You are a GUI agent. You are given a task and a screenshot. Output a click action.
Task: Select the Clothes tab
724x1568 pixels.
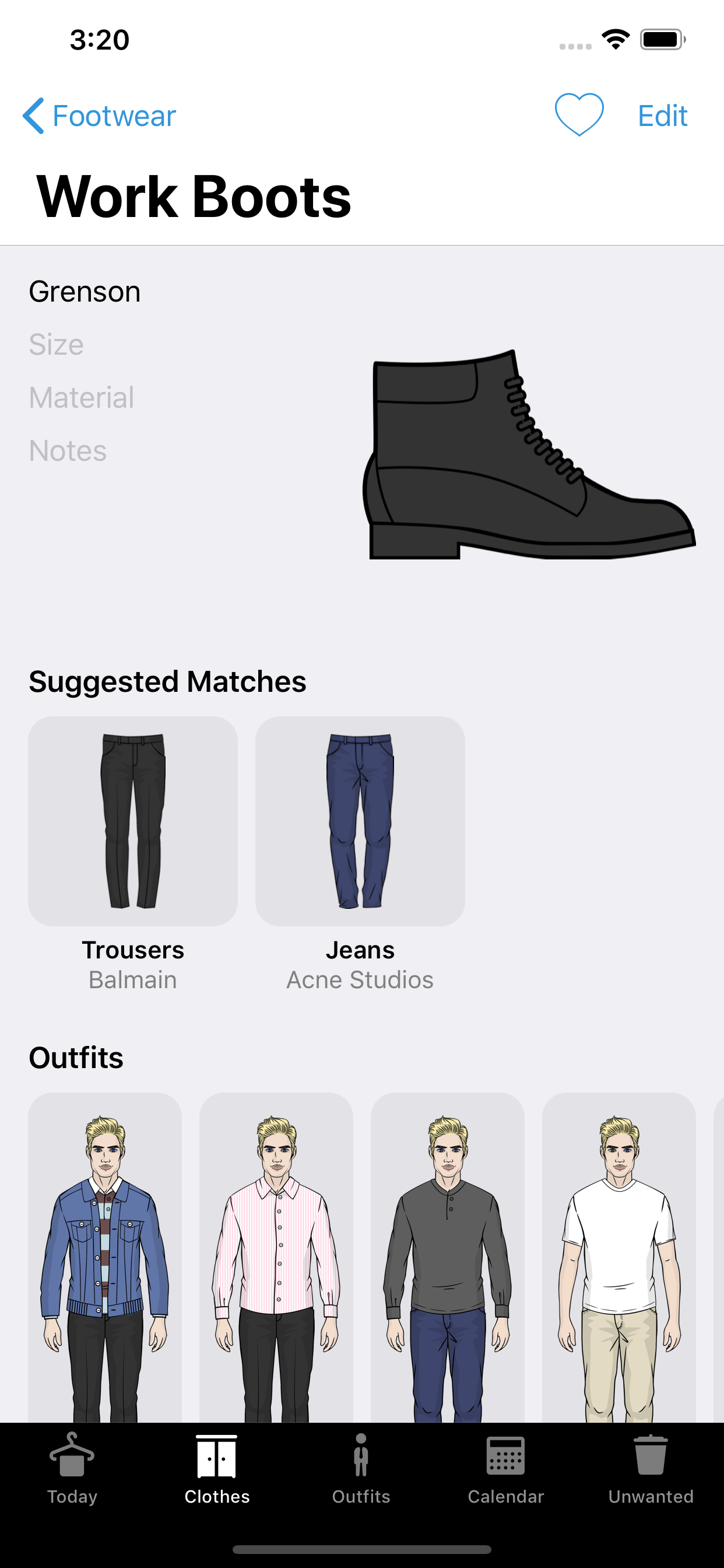[217, 1468]
